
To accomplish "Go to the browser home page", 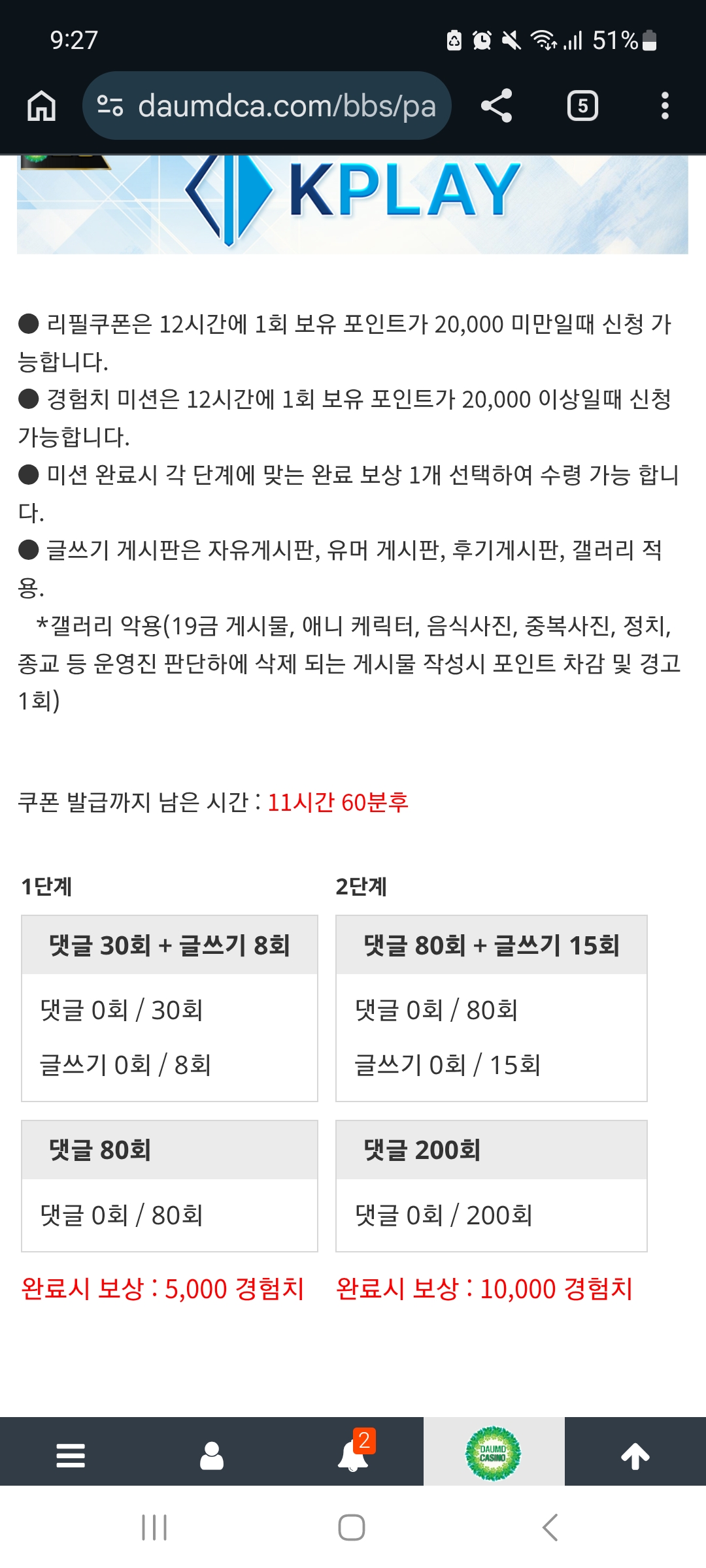I will click(41, 106).
